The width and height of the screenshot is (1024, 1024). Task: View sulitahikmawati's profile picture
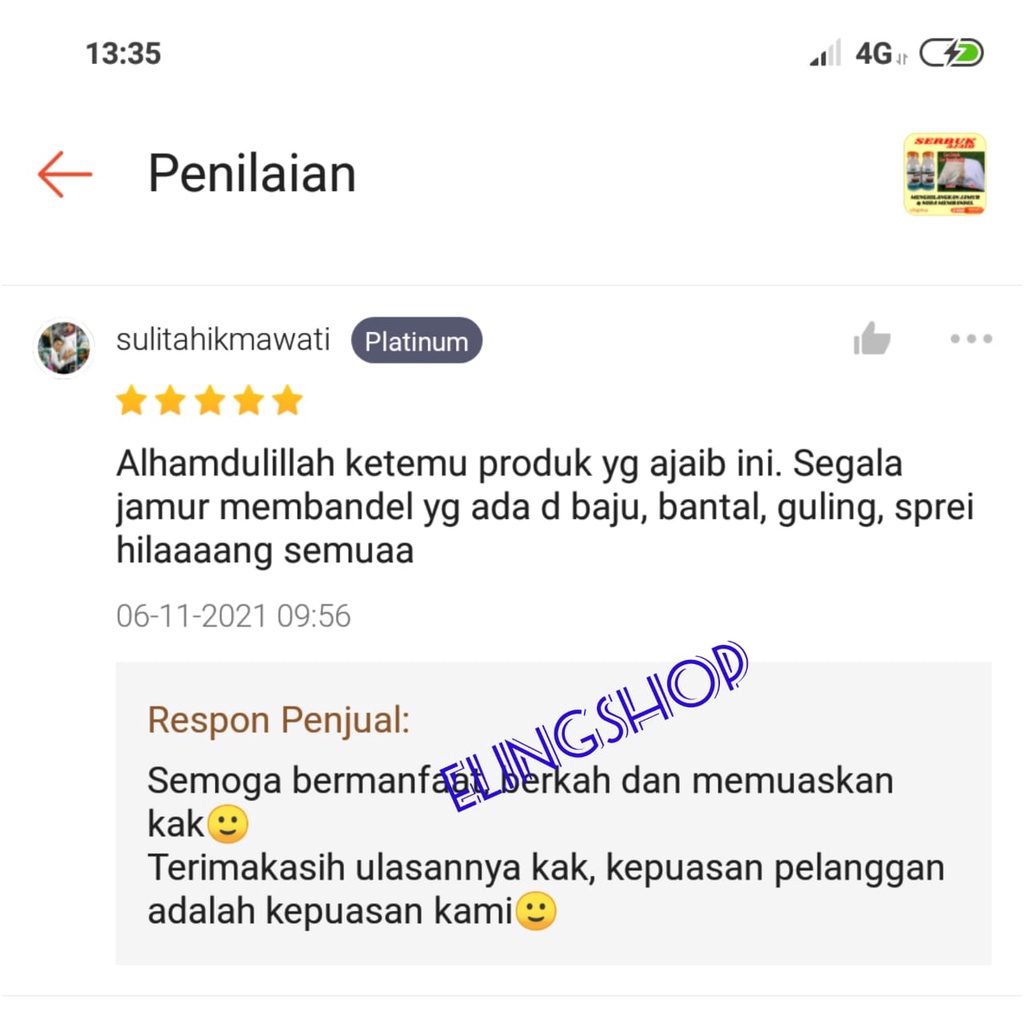point(64,348)
